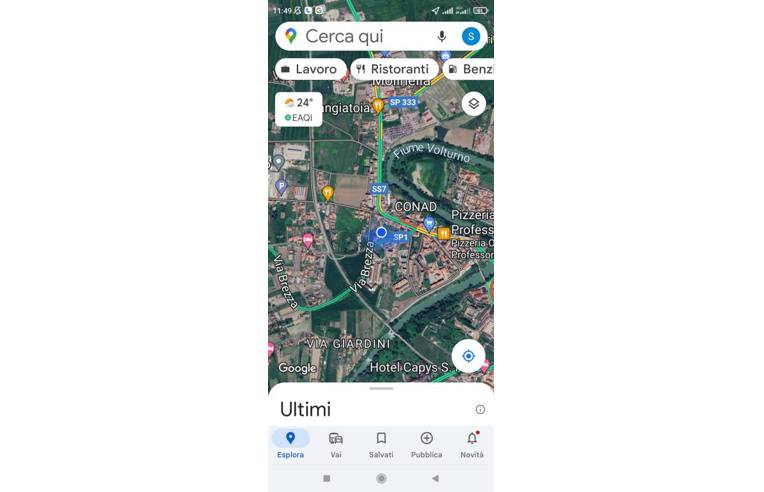
Task: Center map on my location
Action: [468, 356]
